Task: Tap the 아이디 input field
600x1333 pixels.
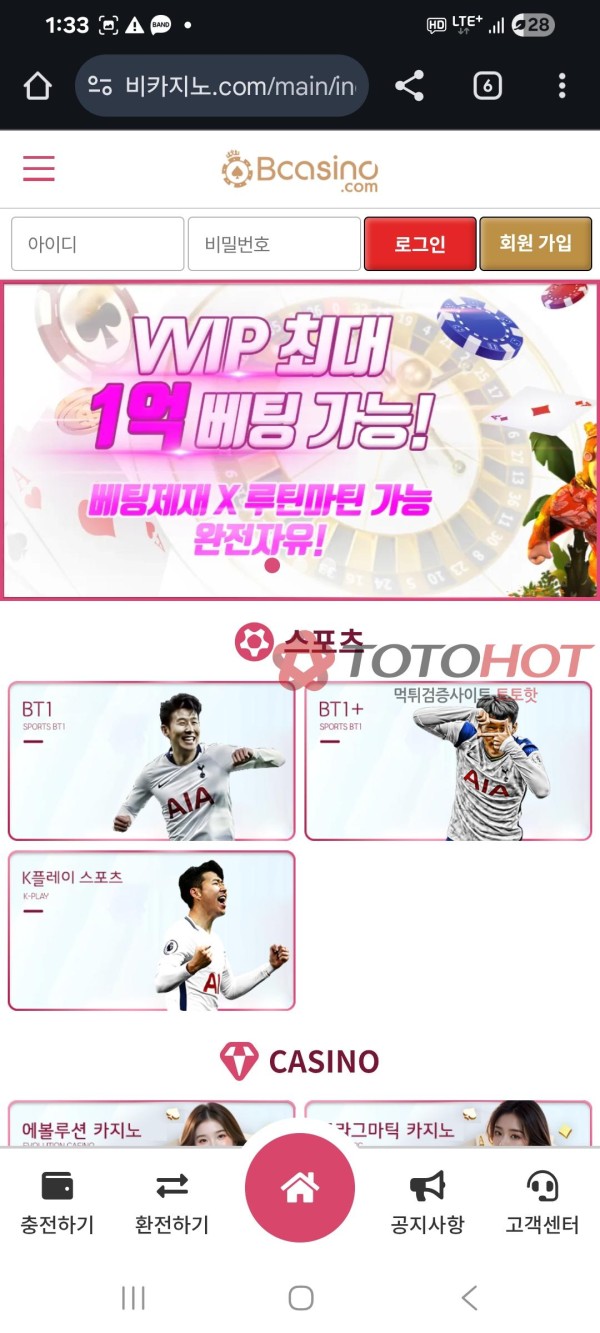Action: [97, 244]
